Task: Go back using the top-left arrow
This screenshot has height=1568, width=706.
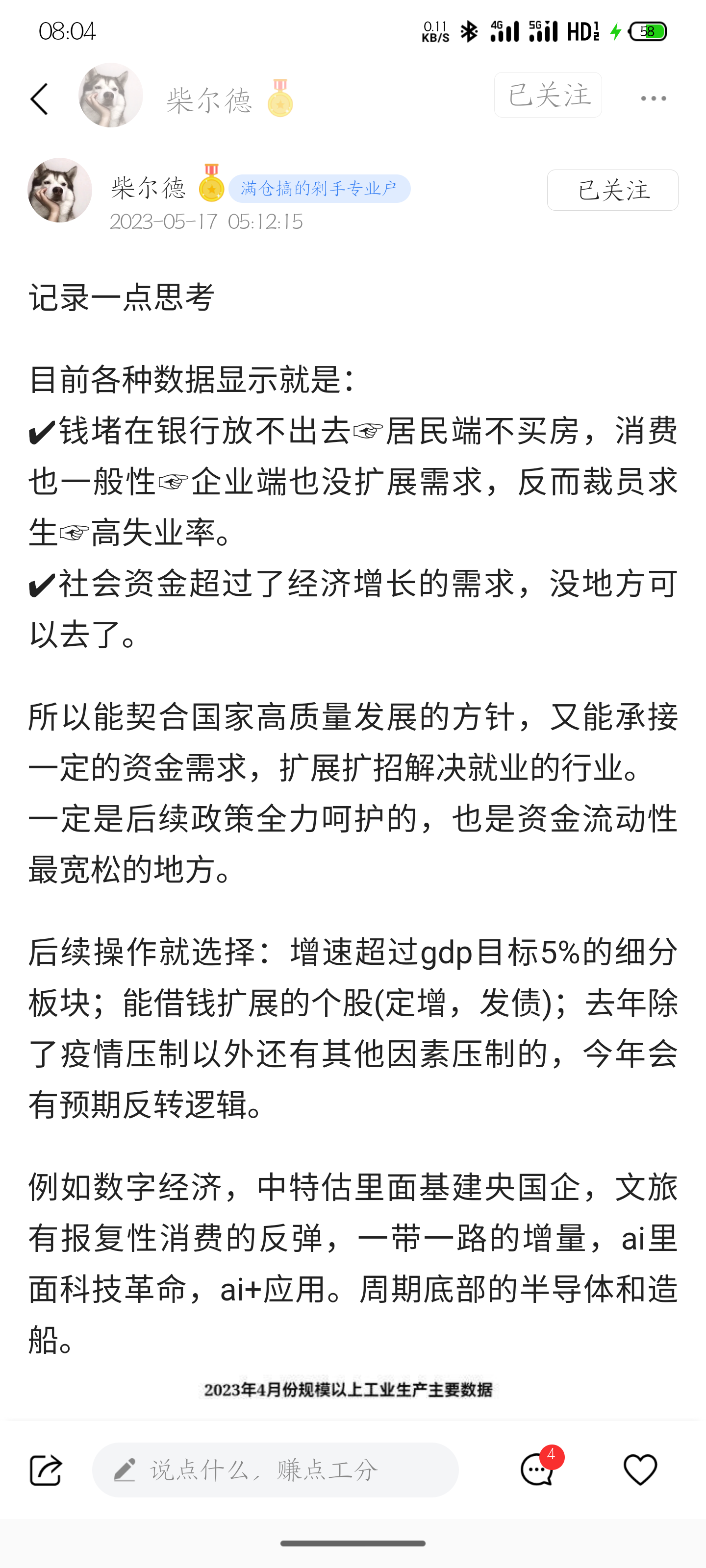Action: coord(40,98)
